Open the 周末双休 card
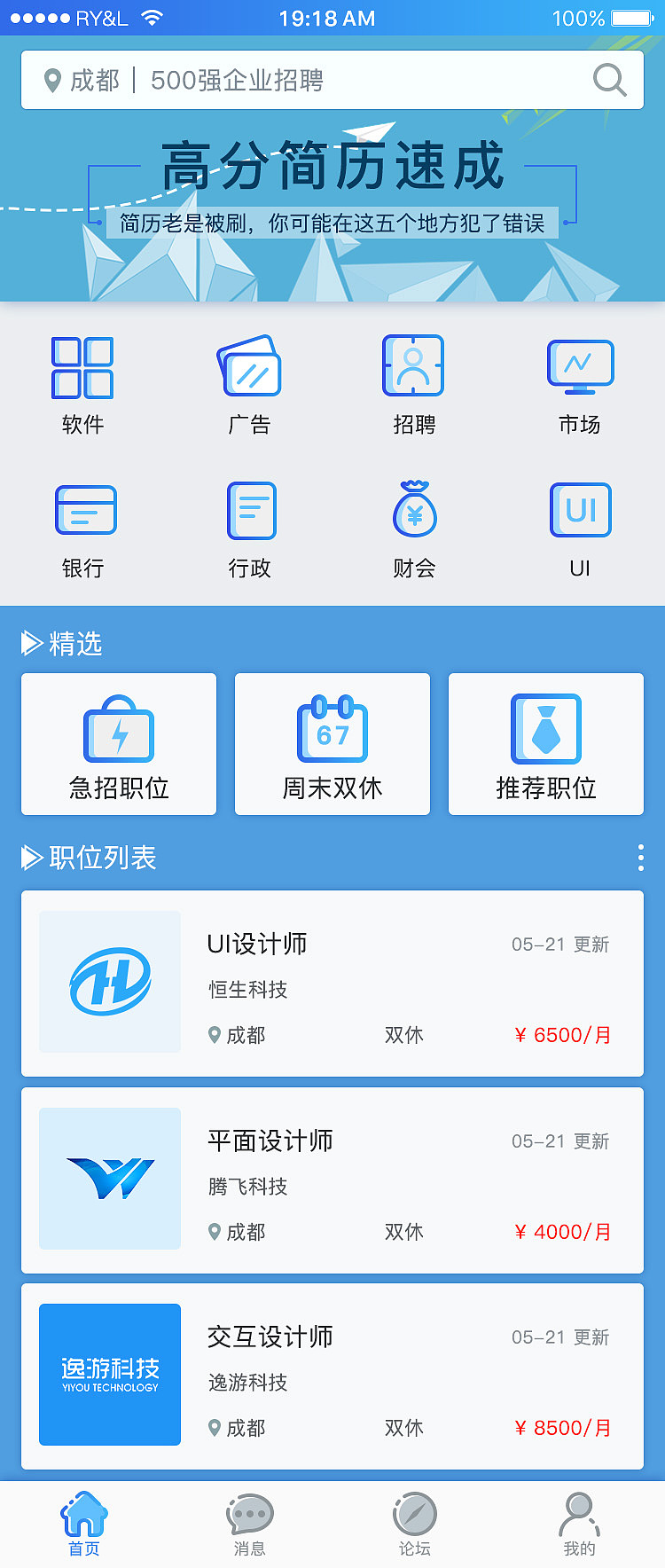The height and width of the screenshot is (1568, 665). pyautogui.click(x=332, y=743)
